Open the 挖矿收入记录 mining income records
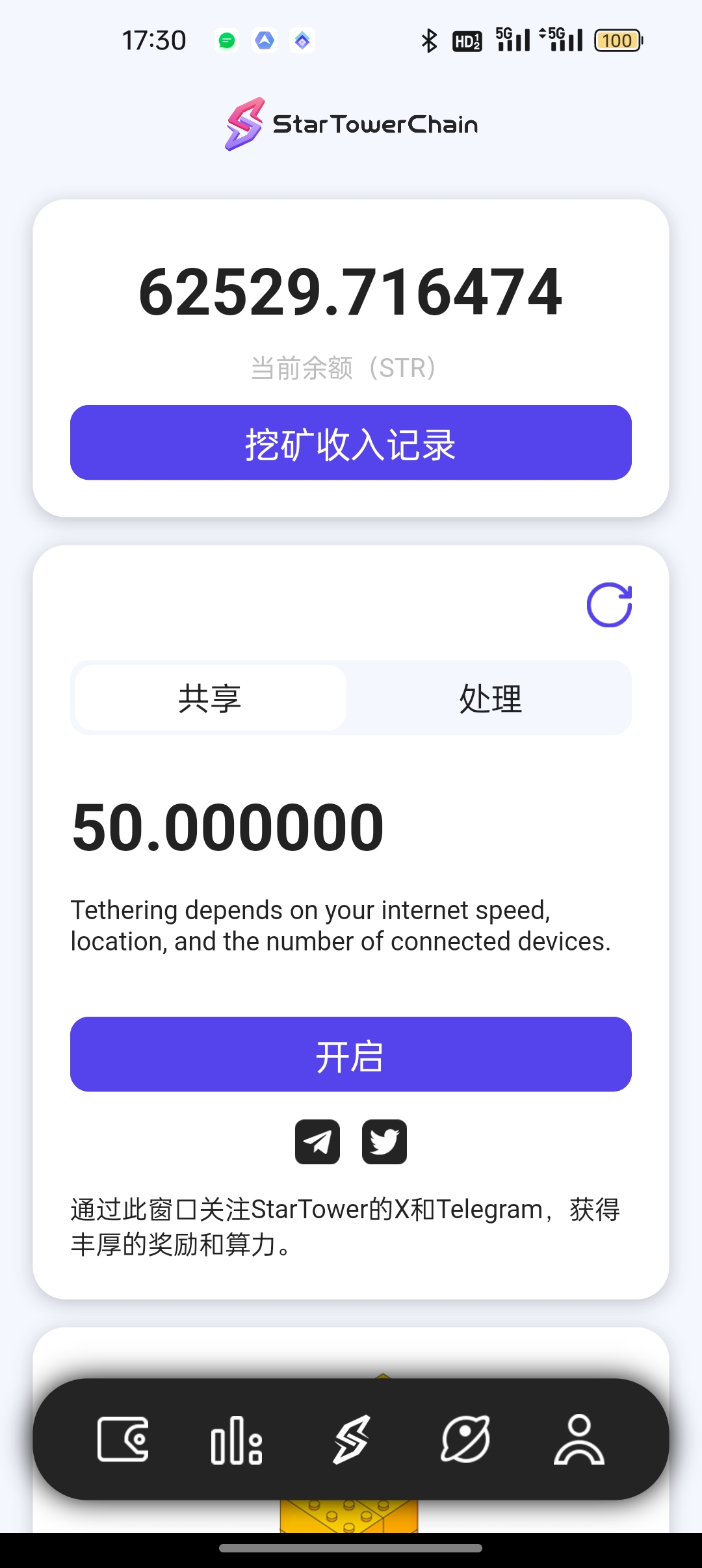This screenshot has width=702, height=1568. point(351,443)
